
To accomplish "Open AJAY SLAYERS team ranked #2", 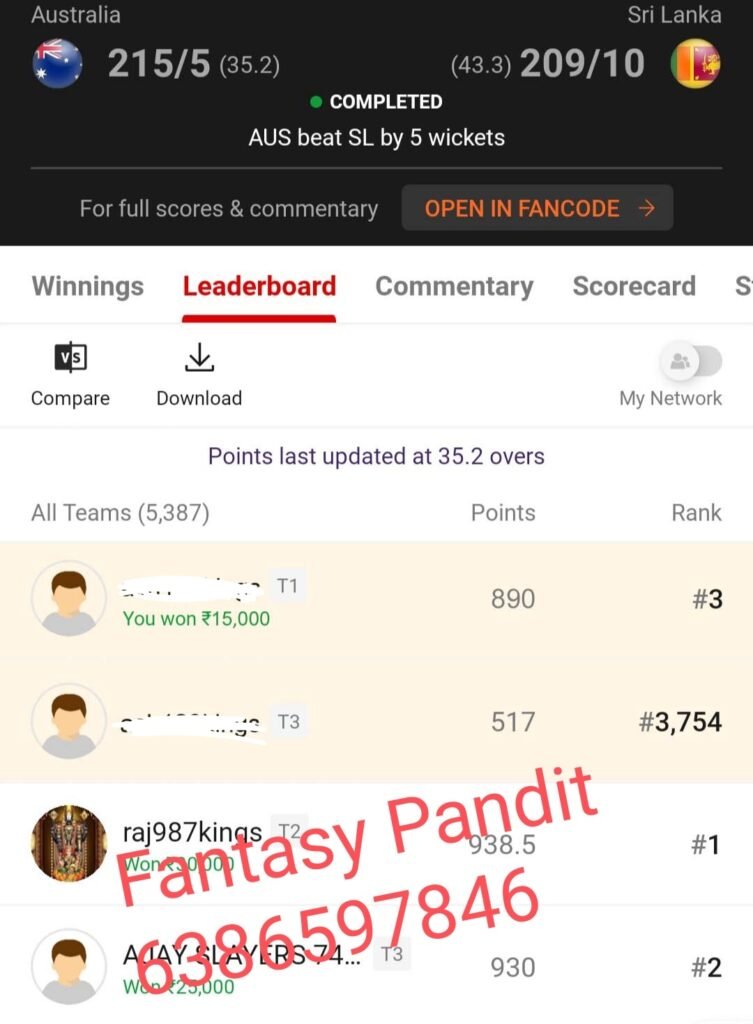I will (x=376, y=967).
